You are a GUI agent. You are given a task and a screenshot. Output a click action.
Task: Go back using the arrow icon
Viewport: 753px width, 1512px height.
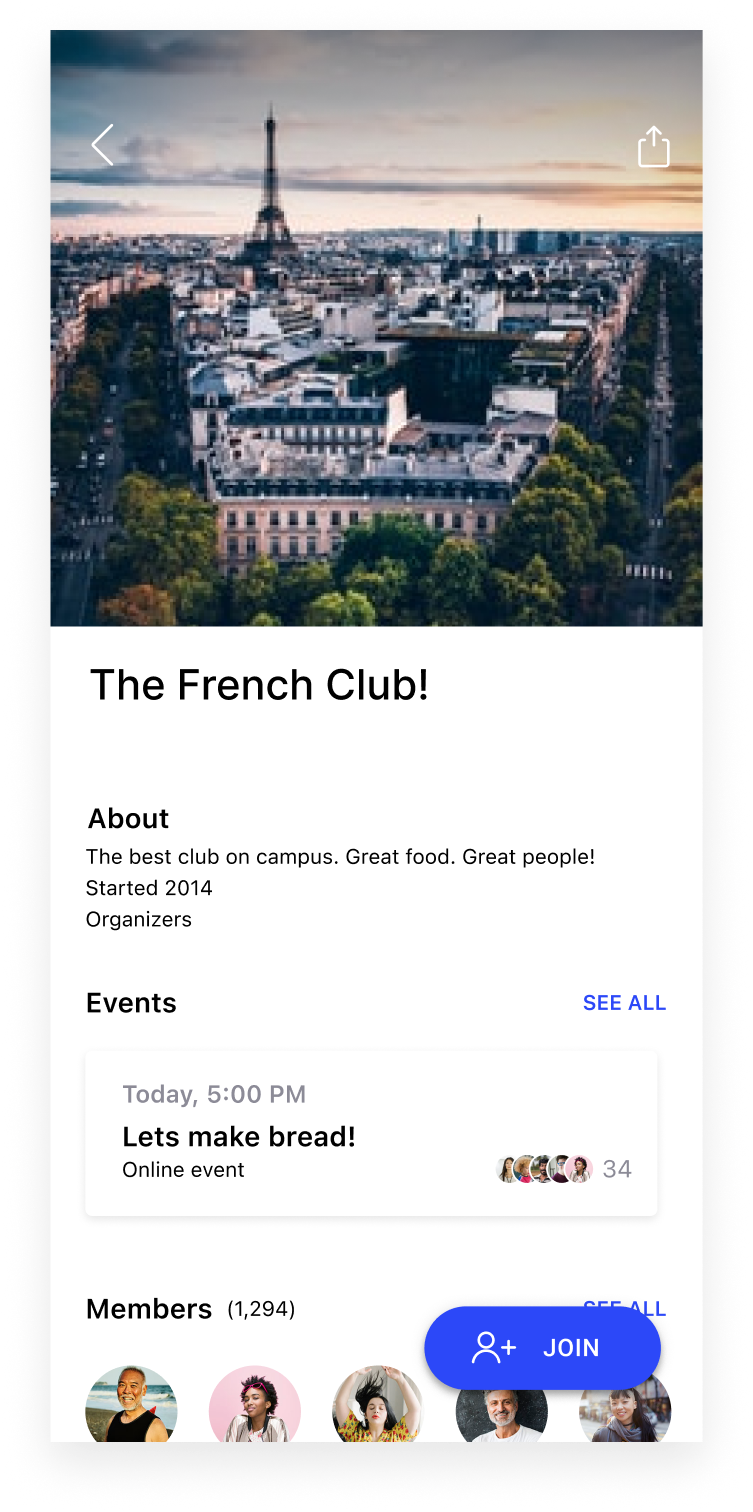pos(102,145)
